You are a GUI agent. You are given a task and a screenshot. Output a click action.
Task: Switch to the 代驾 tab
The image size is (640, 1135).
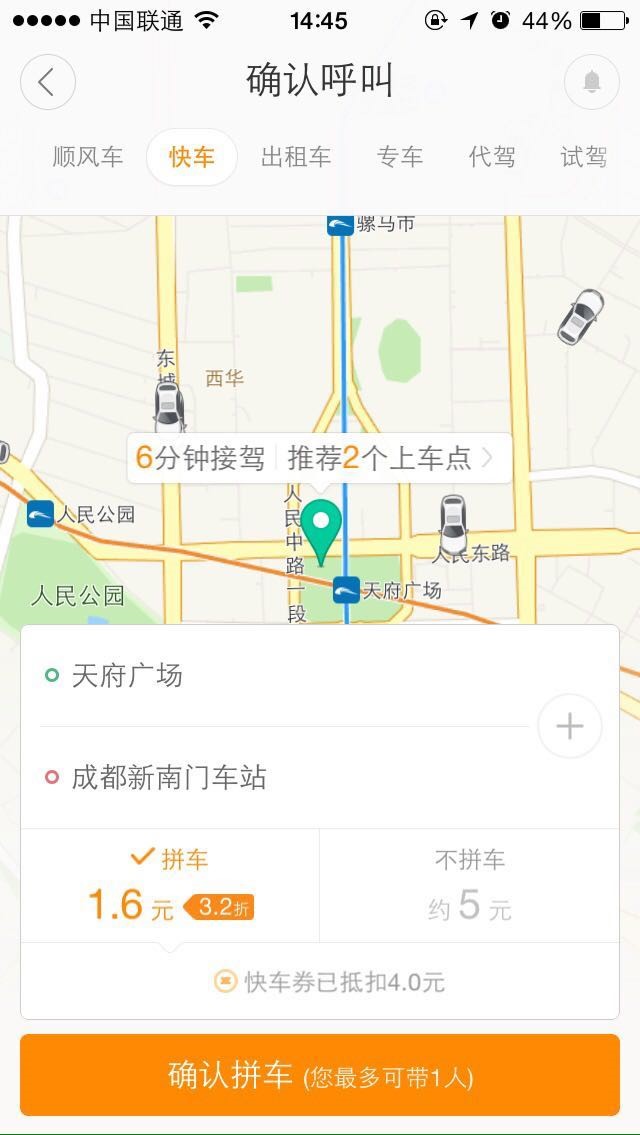pos(492,157)
